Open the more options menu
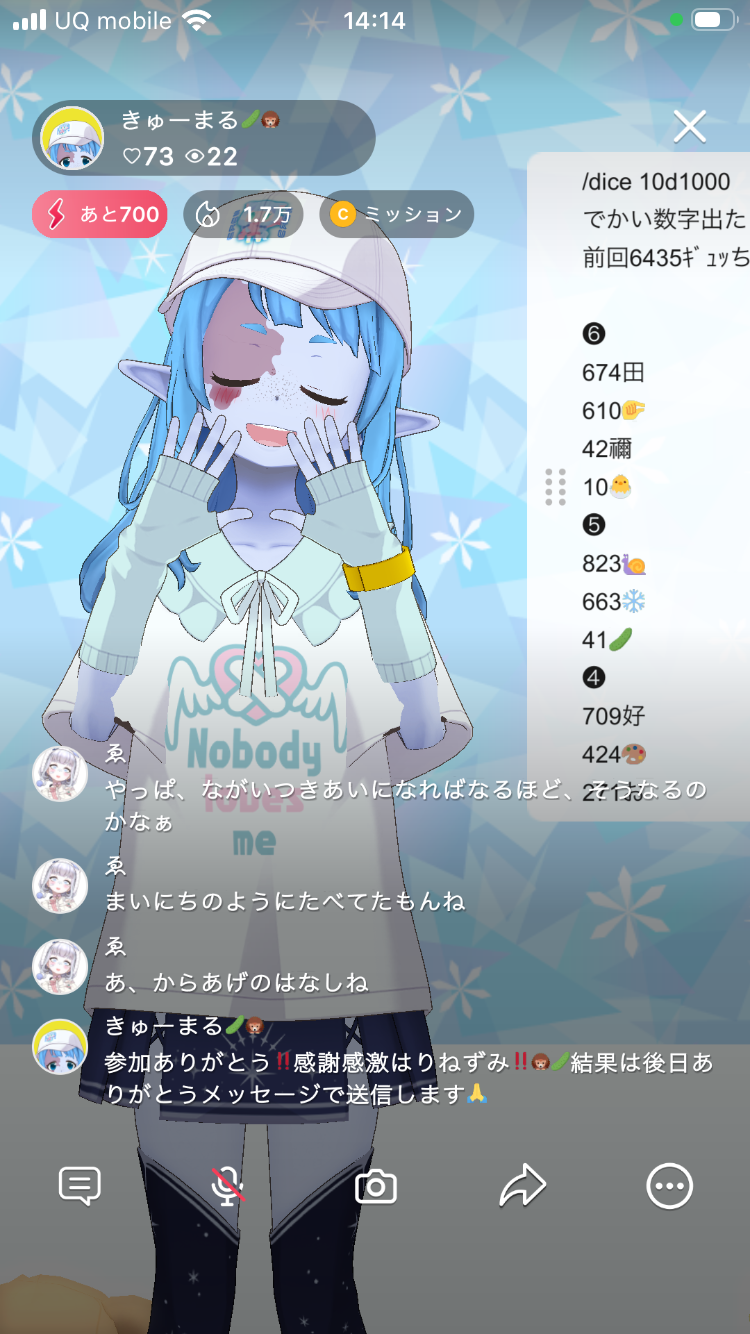Image resolution: width=750 pixels, height=1334 pixels. 669,1186
